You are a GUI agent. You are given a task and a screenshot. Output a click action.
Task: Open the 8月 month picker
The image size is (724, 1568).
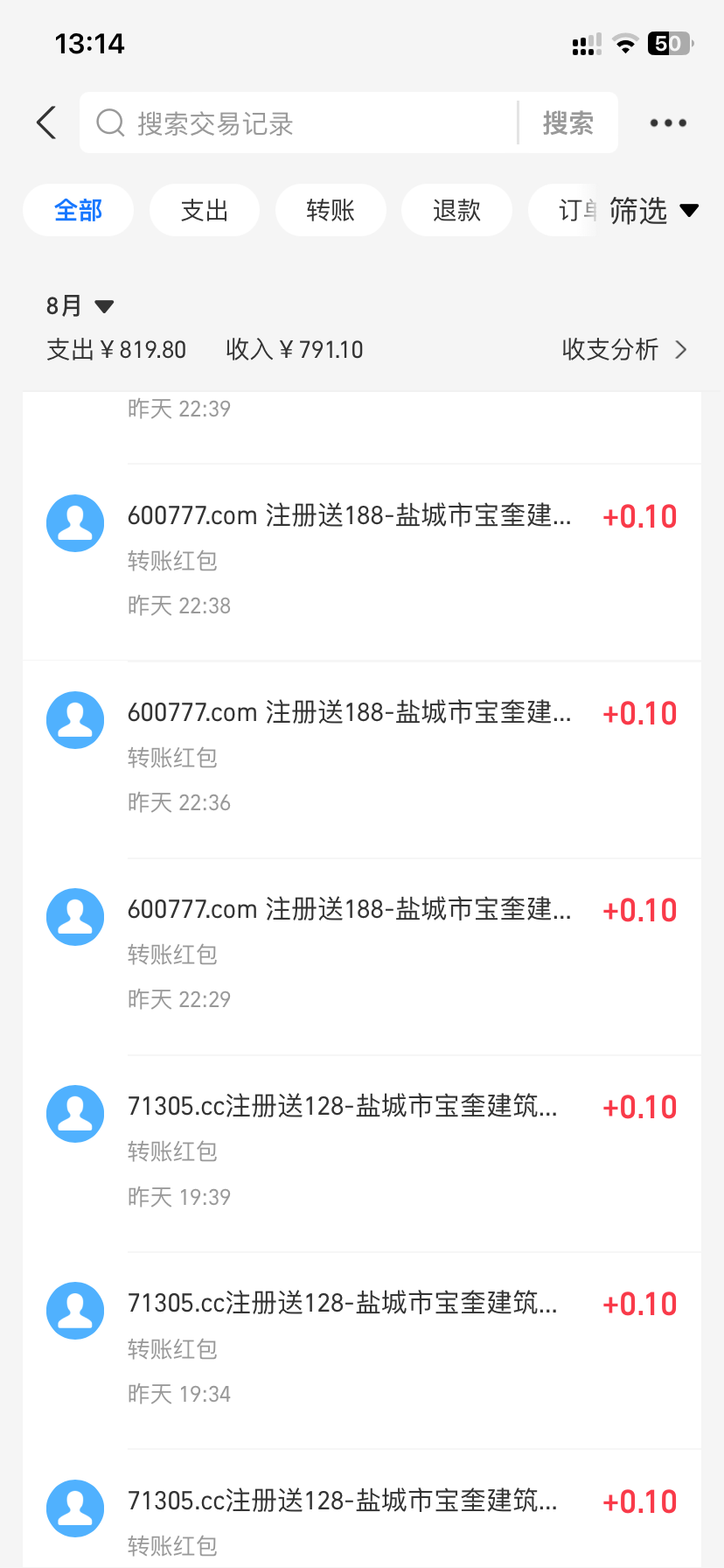(x=80, y=306)
